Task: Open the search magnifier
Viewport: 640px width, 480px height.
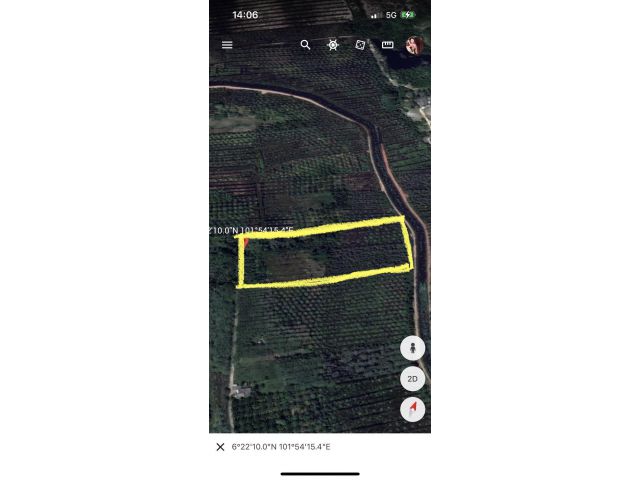Action: 306,45
